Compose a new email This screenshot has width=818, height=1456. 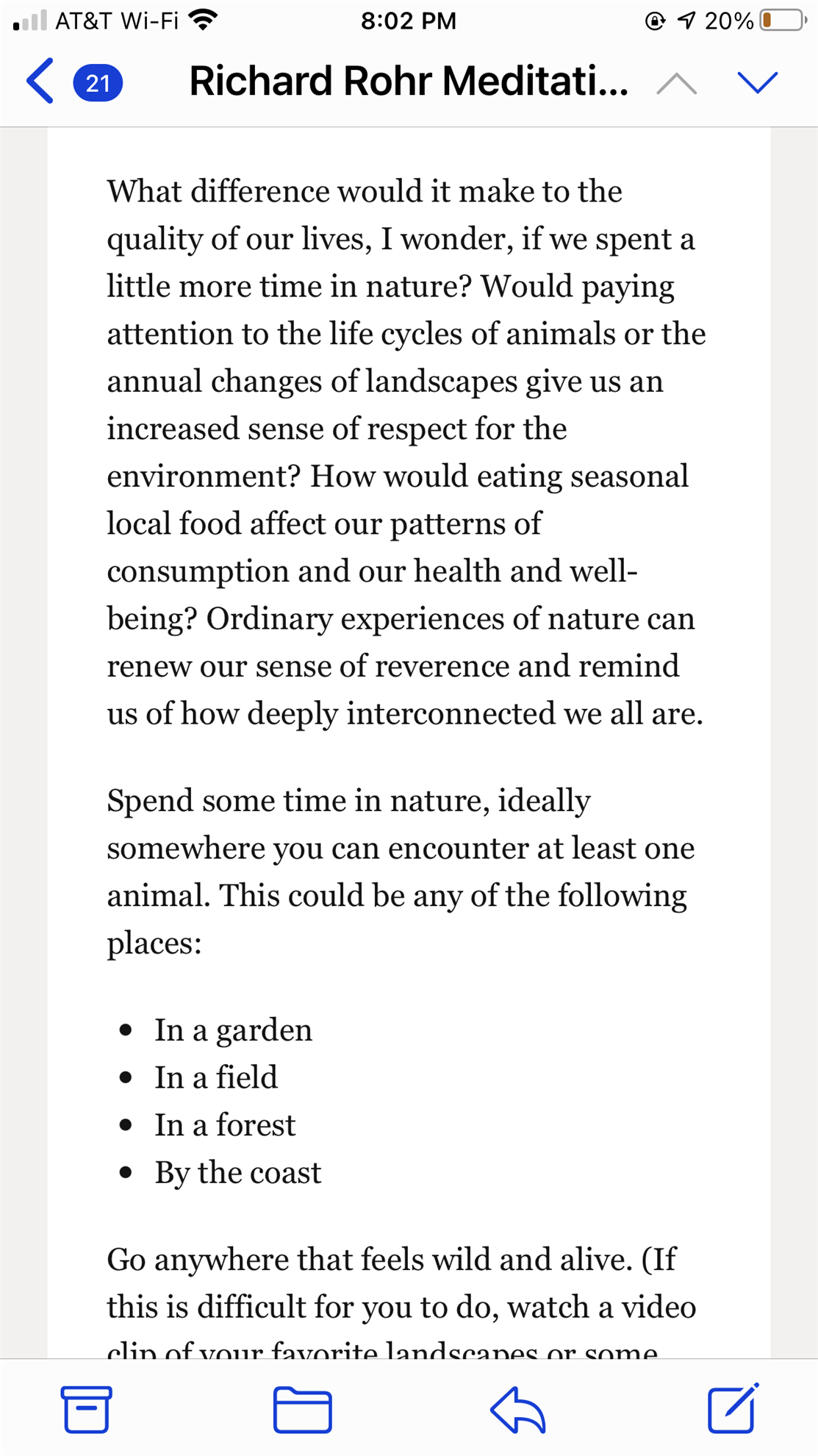click(733, 1407)
